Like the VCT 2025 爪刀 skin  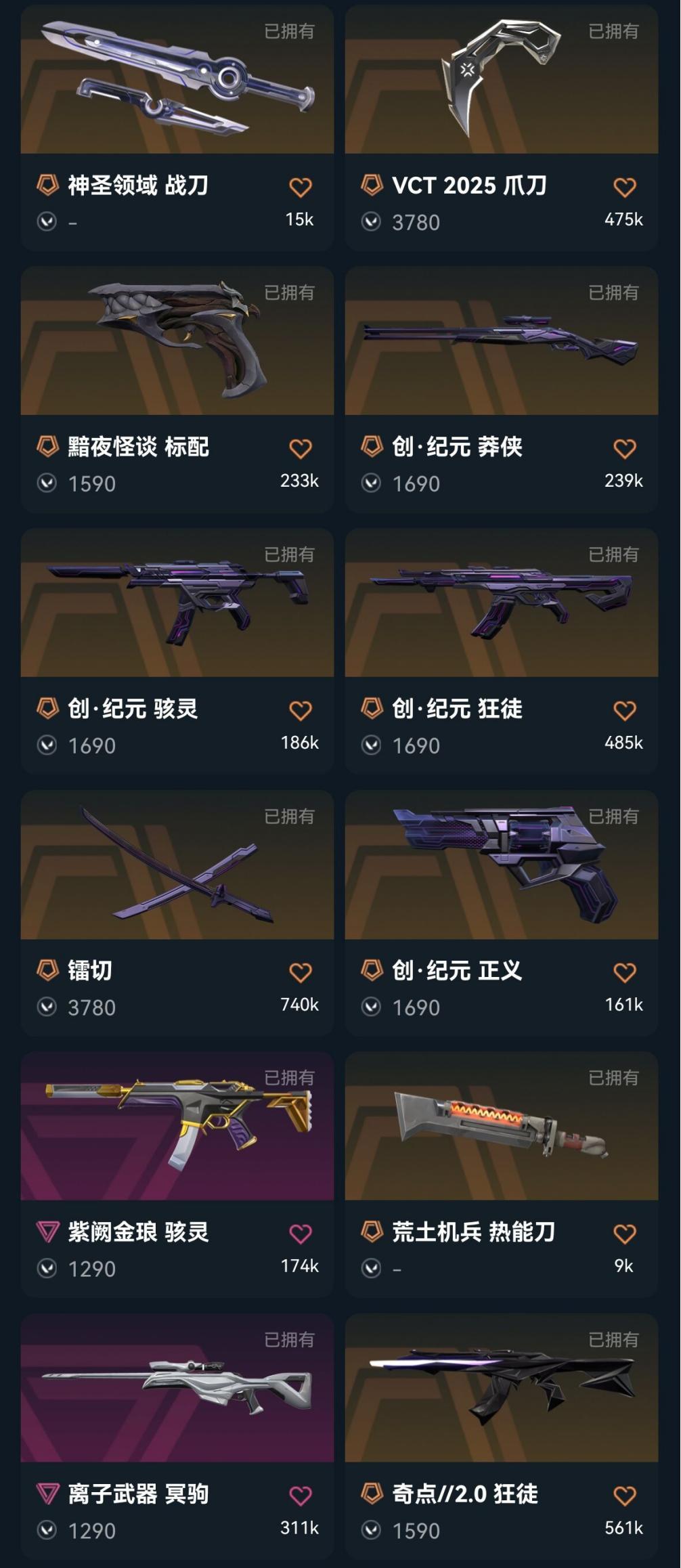[x=624, y=188]
